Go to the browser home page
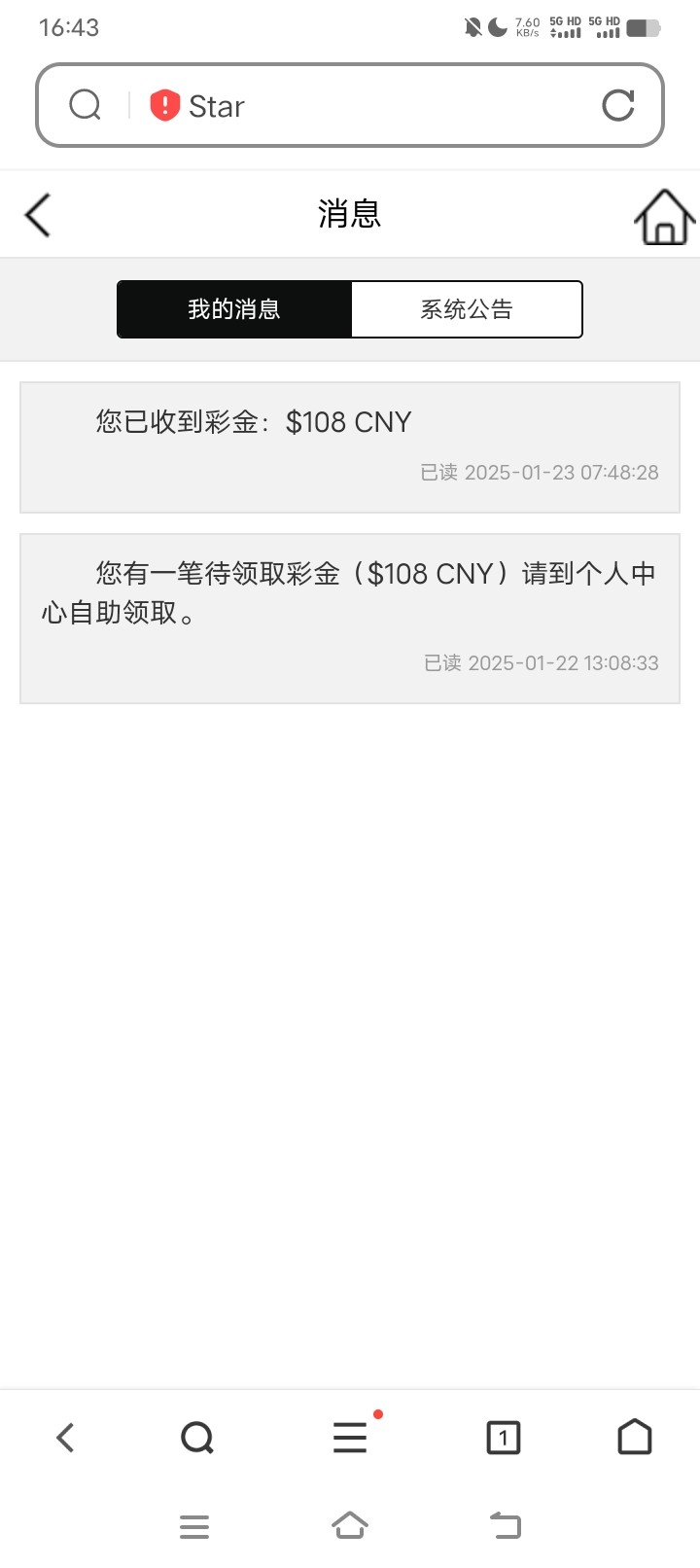 (635, 1438)
